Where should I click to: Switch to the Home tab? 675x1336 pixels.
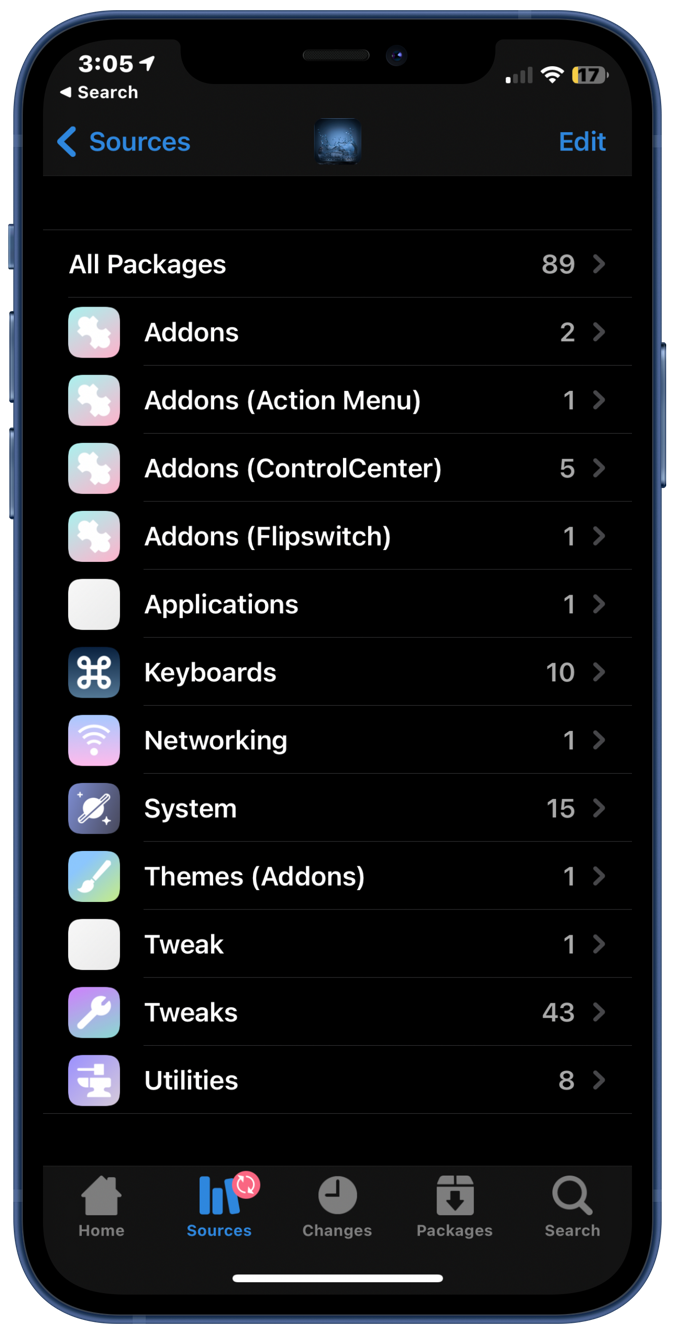[x=101, y=1206]
